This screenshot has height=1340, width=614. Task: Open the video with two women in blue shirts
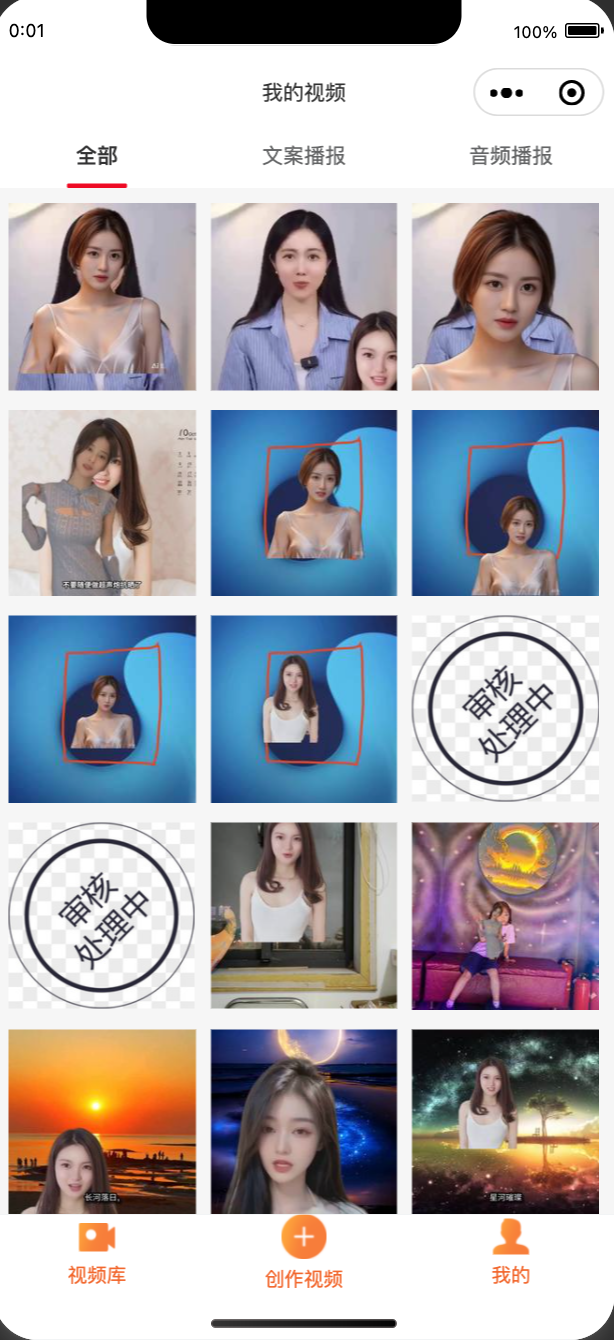point(304,297)
